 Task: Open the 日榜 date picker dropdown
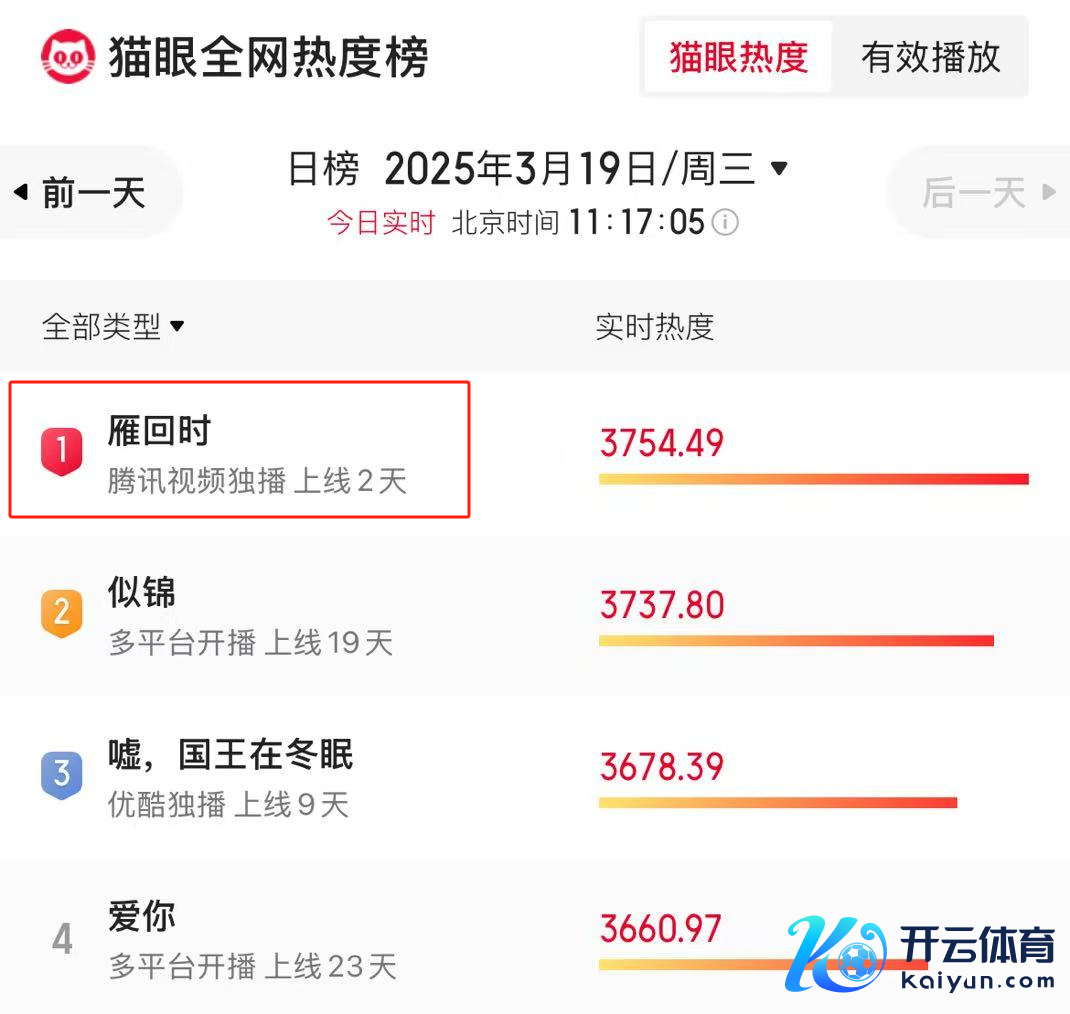tap(779, 168)
